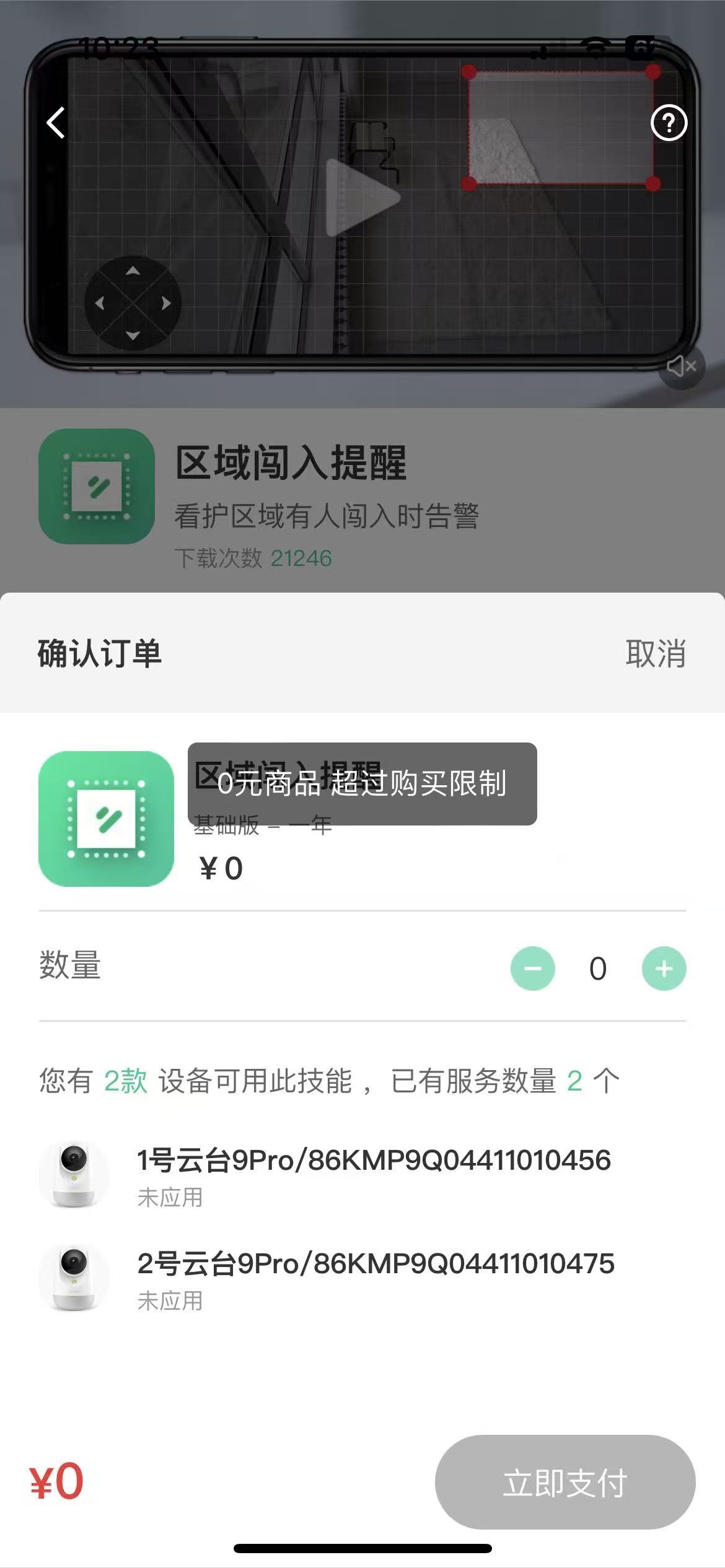This screenshot has height=1568, width=725.
Task: Click the download count 21246 link
Action: [x=302, y=557]
